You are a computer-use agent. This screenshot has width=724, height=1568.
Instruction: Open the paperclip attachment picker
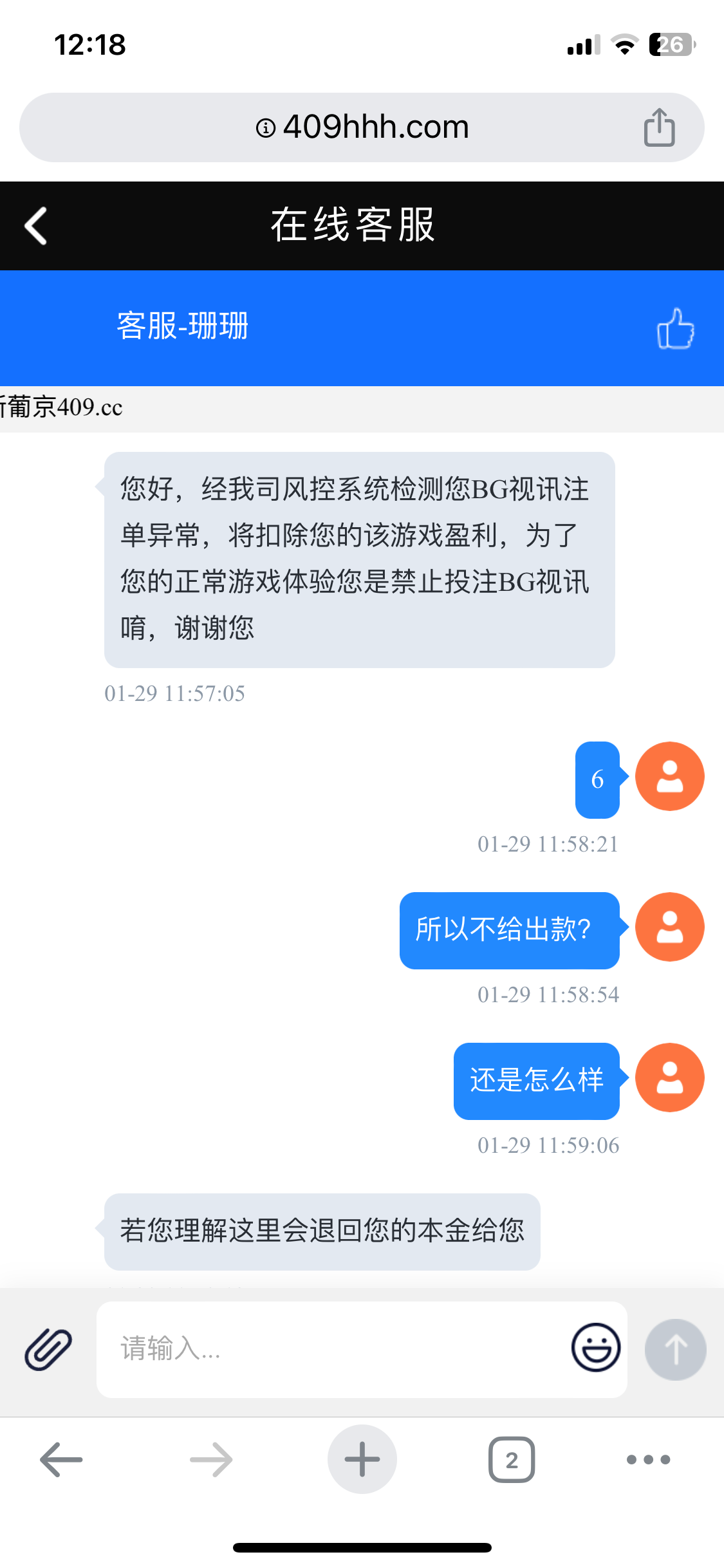pos(48,1349)
